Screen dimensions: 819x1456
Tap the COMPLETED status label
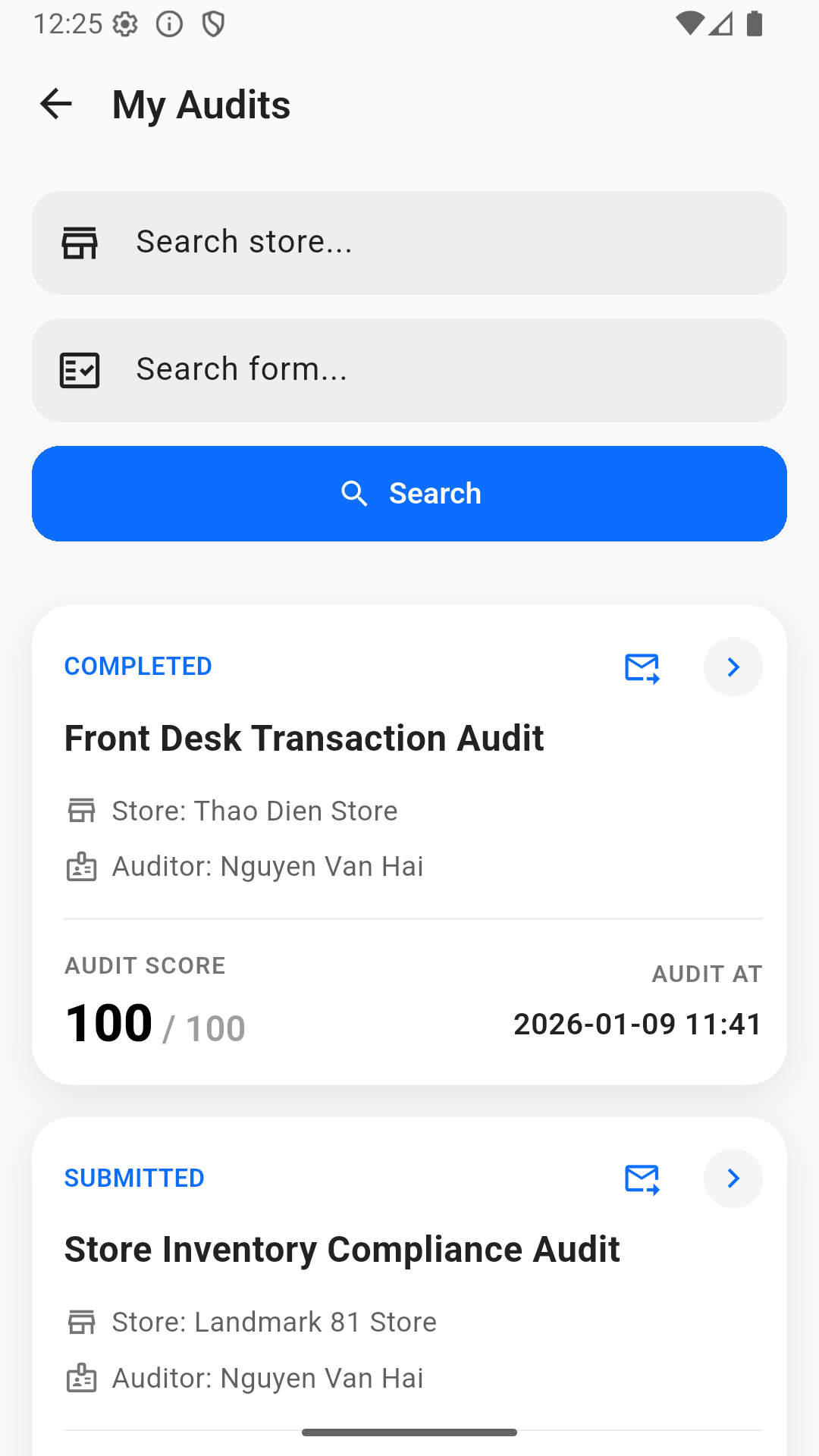click(x=138, y=666)
